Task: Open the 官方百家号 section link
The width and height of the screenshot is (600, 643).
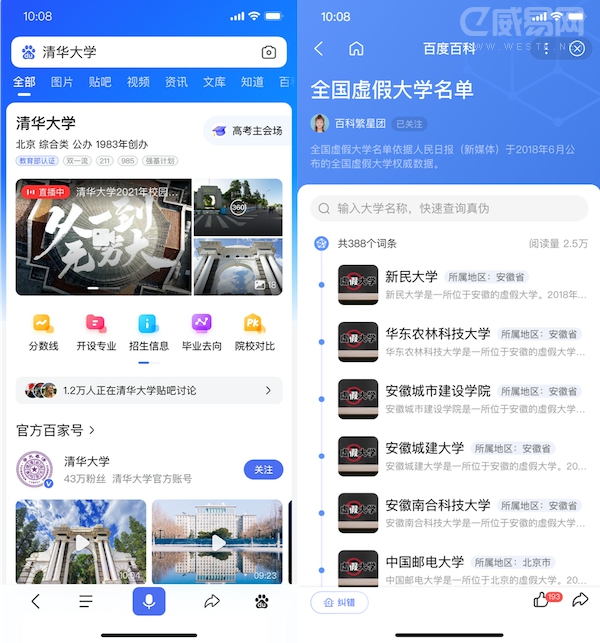Action: [56, 430]
